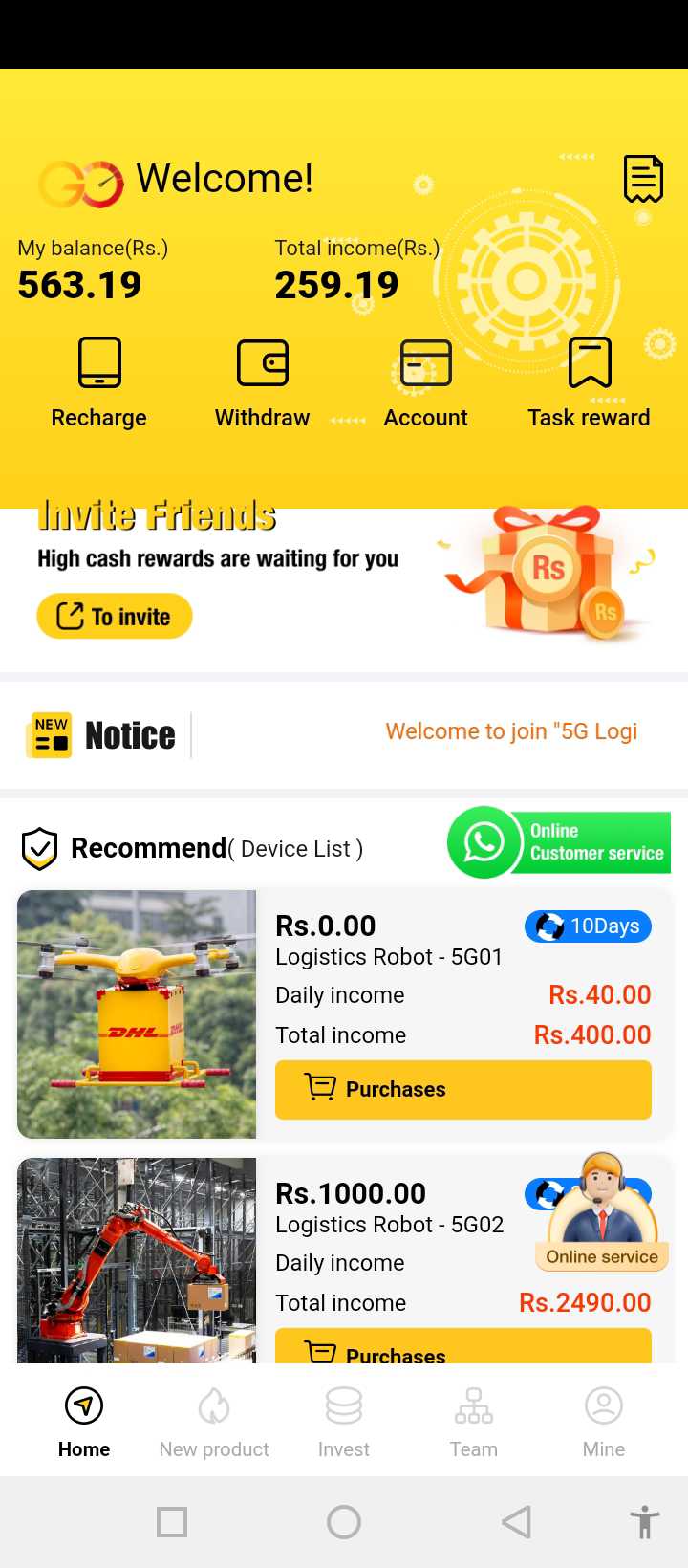688x1568 pixels.
Task: Open the Logistics Robot - 5G02 card
Action: (x=344, y=1260)
